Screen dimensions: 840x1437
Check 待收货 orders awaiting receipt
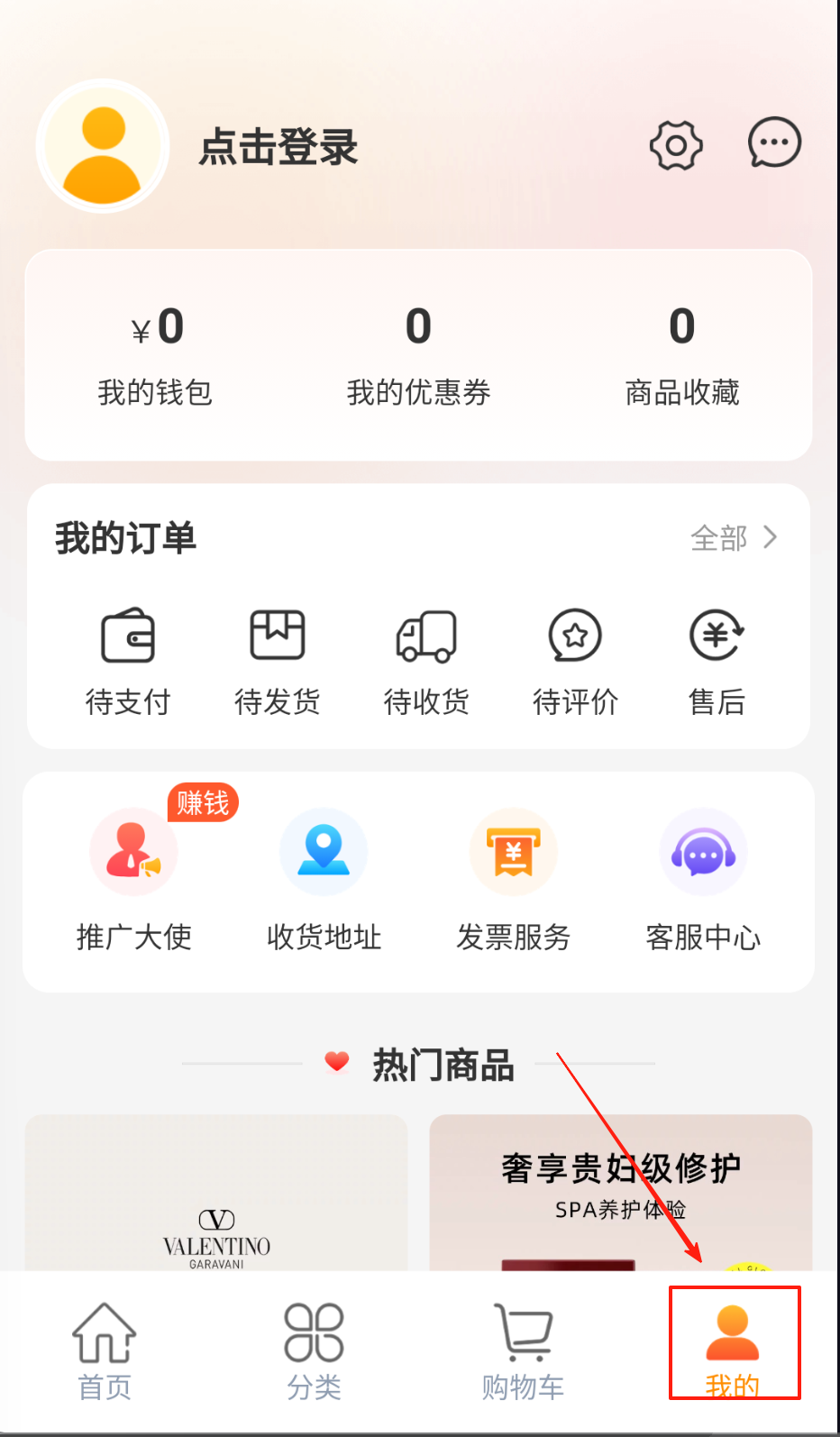click(x=426, y=662)
